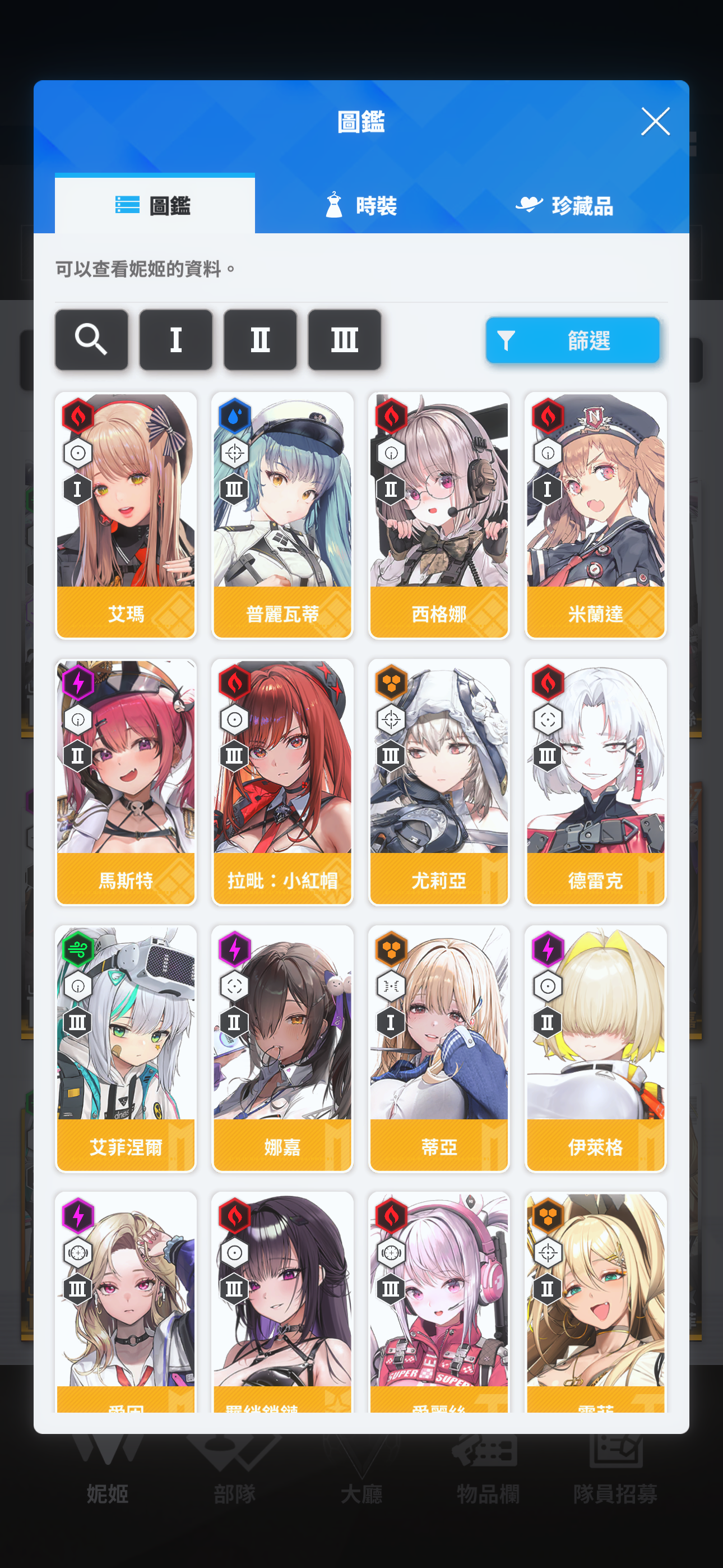Filter by burst type II

pyautogui.click(x=260, y=340)
